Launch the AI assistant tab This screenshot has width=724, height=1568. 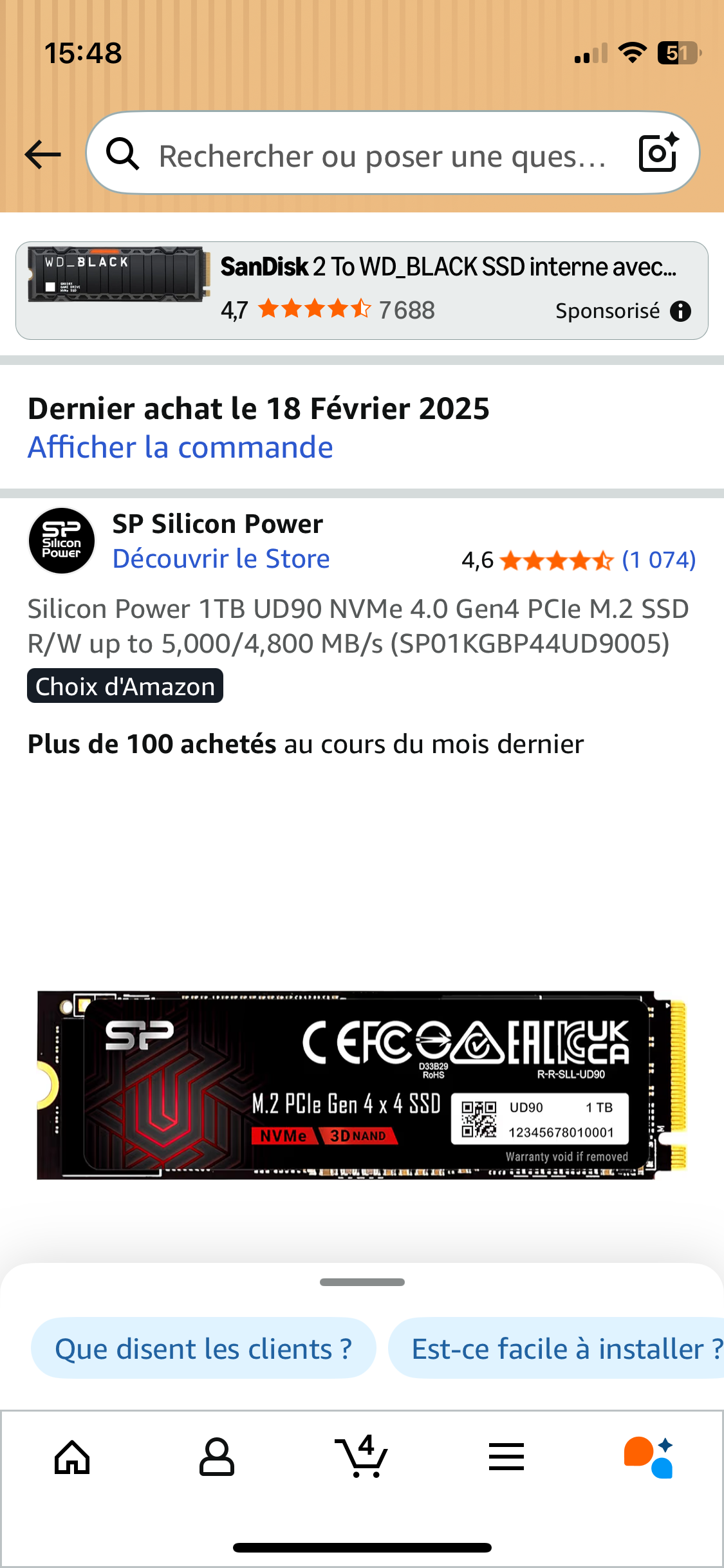click(649, 1457)
